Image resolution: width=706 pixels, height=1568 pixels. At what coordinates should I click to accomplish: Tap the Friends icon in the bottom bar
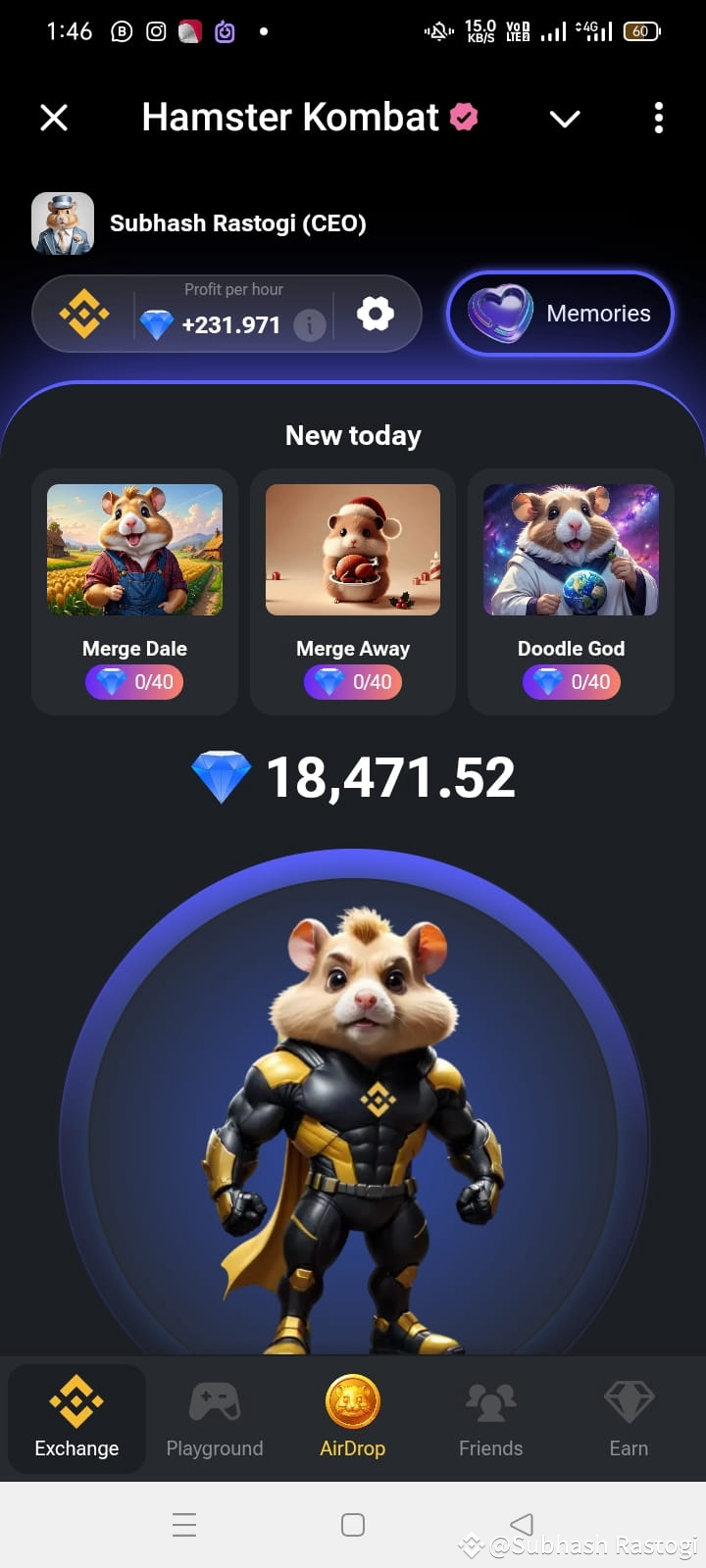tap(490, 1401)
